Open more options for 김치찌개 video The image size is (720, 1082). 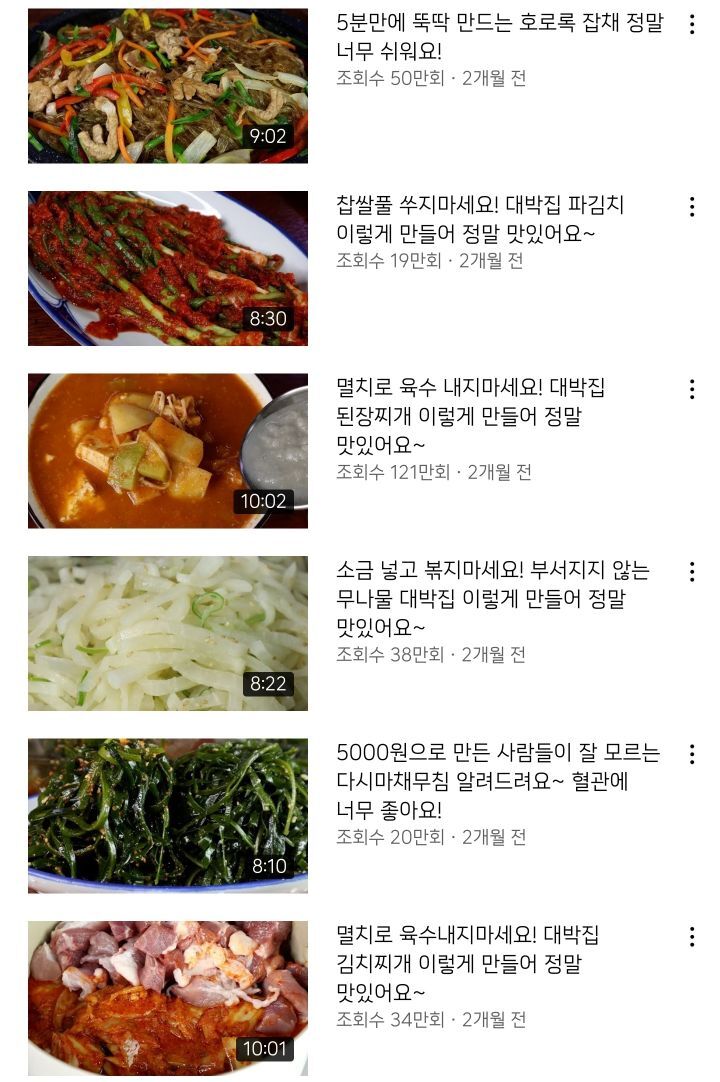click(x=691, y=937)
